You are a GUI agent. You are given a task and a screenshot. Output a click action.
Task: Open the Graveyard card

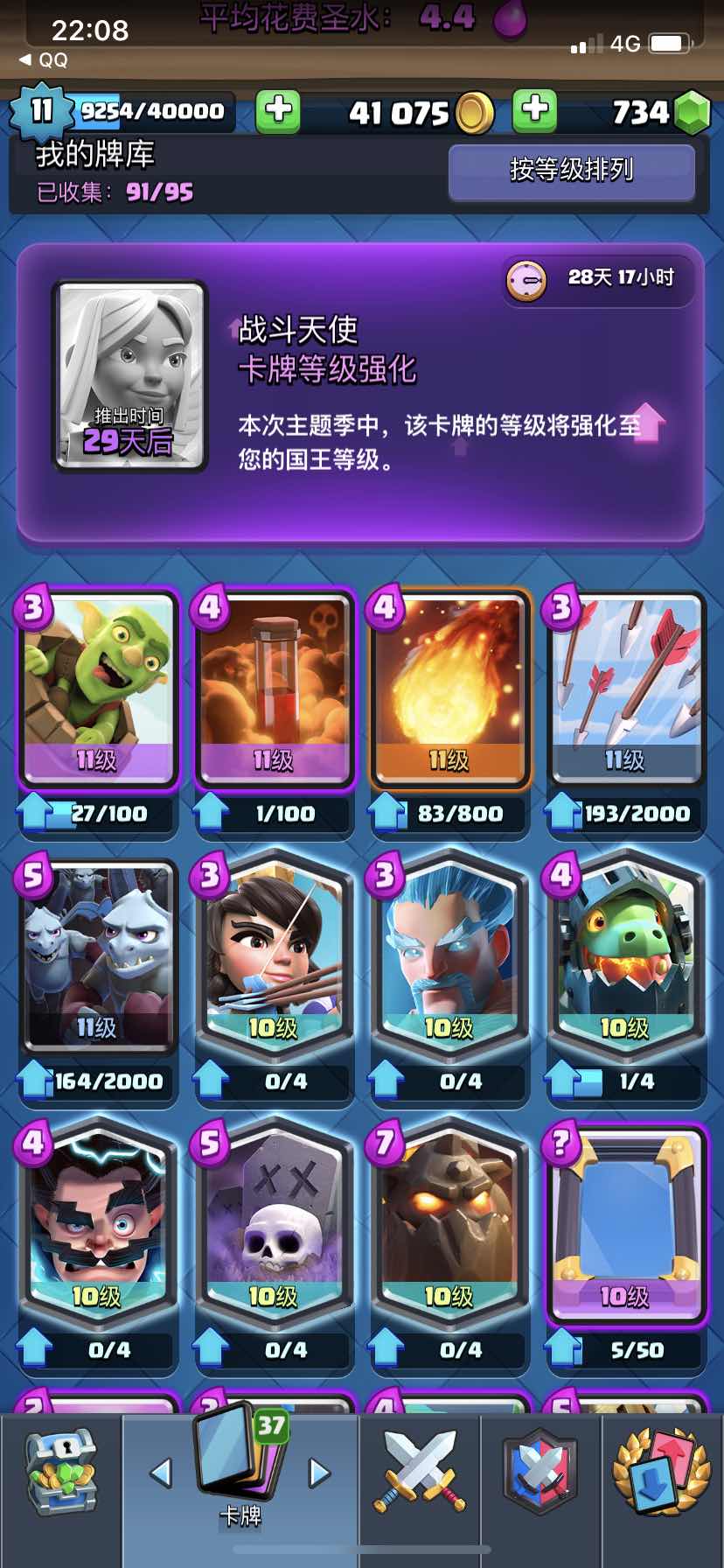coord(274,1223)
